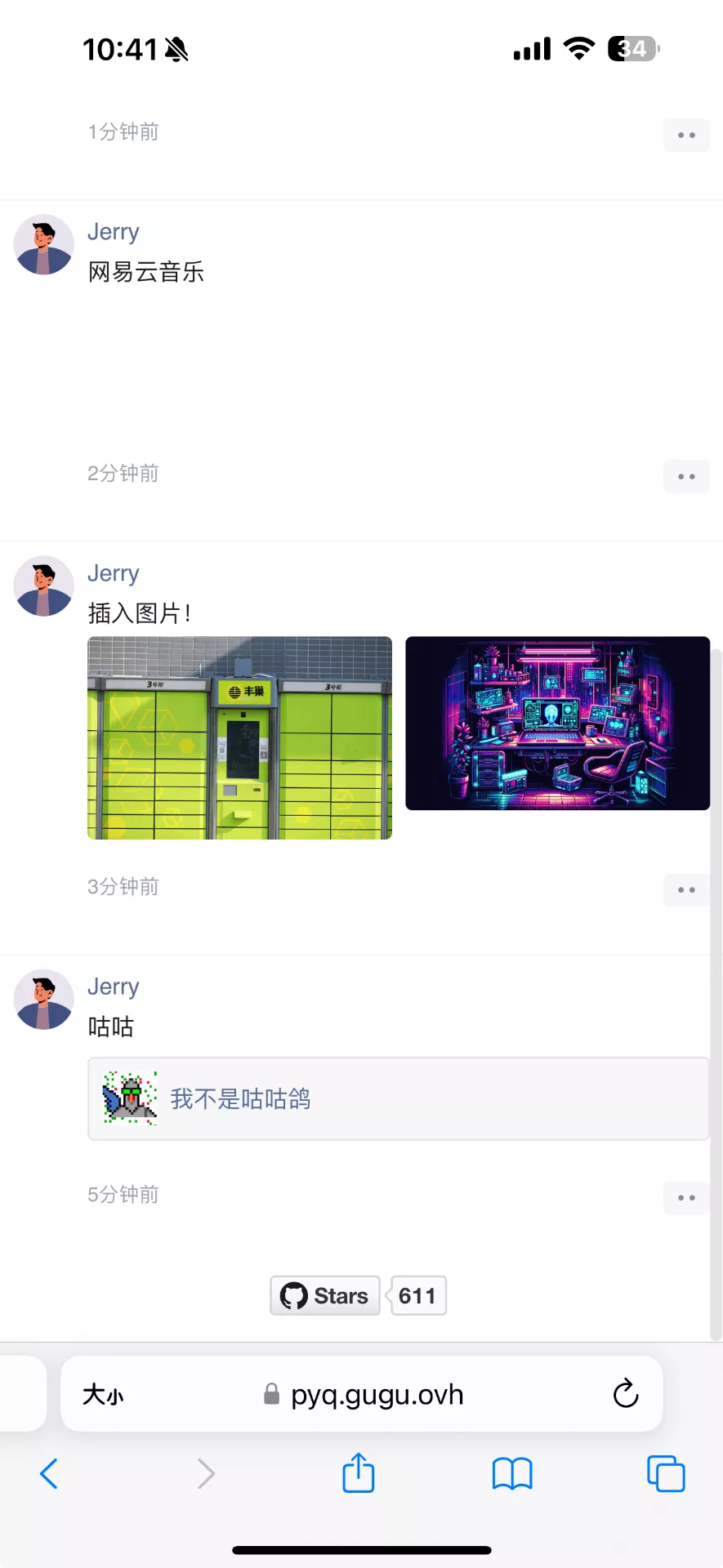Open the more options button under the 2分钟前 post
This screenshot has width=723, height=1568.
pos(686,476)
